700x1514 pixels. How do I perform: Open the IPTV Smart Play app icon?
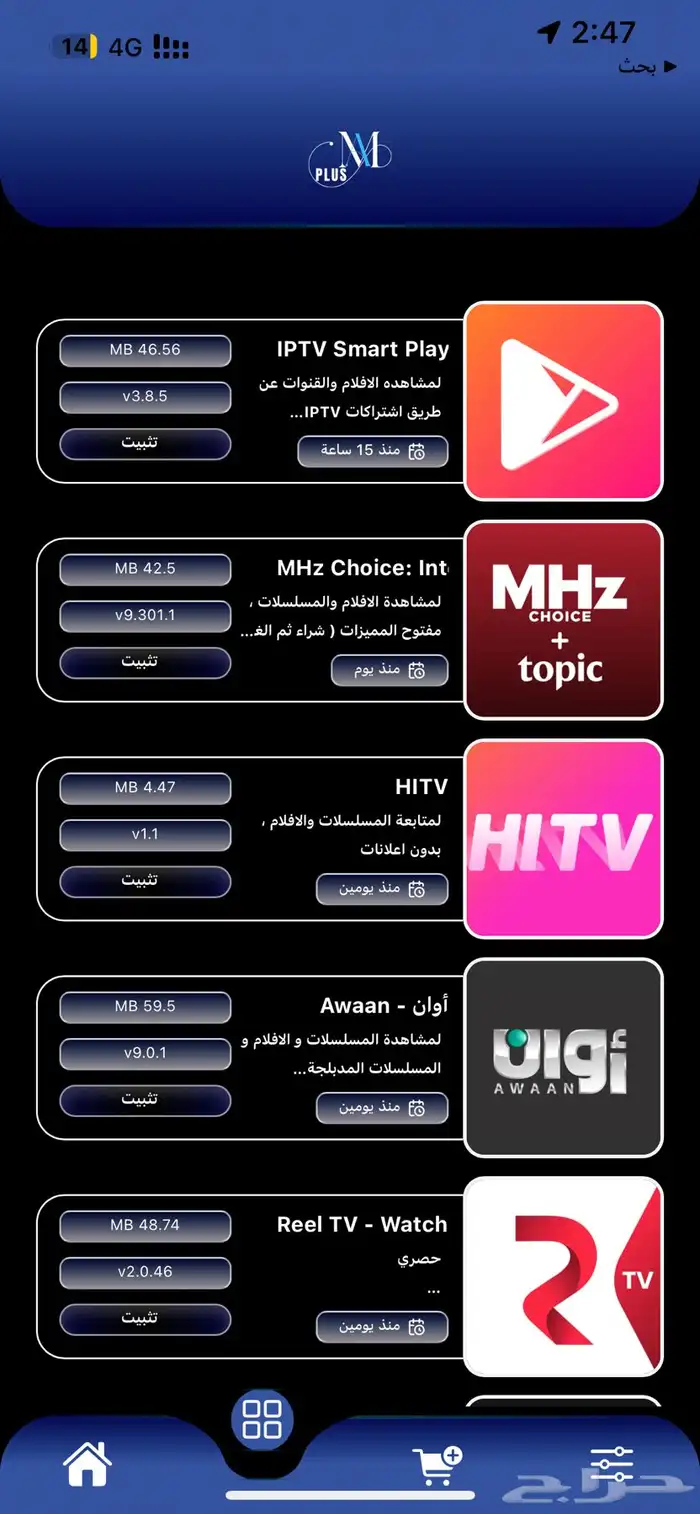(x=564, y=401)
